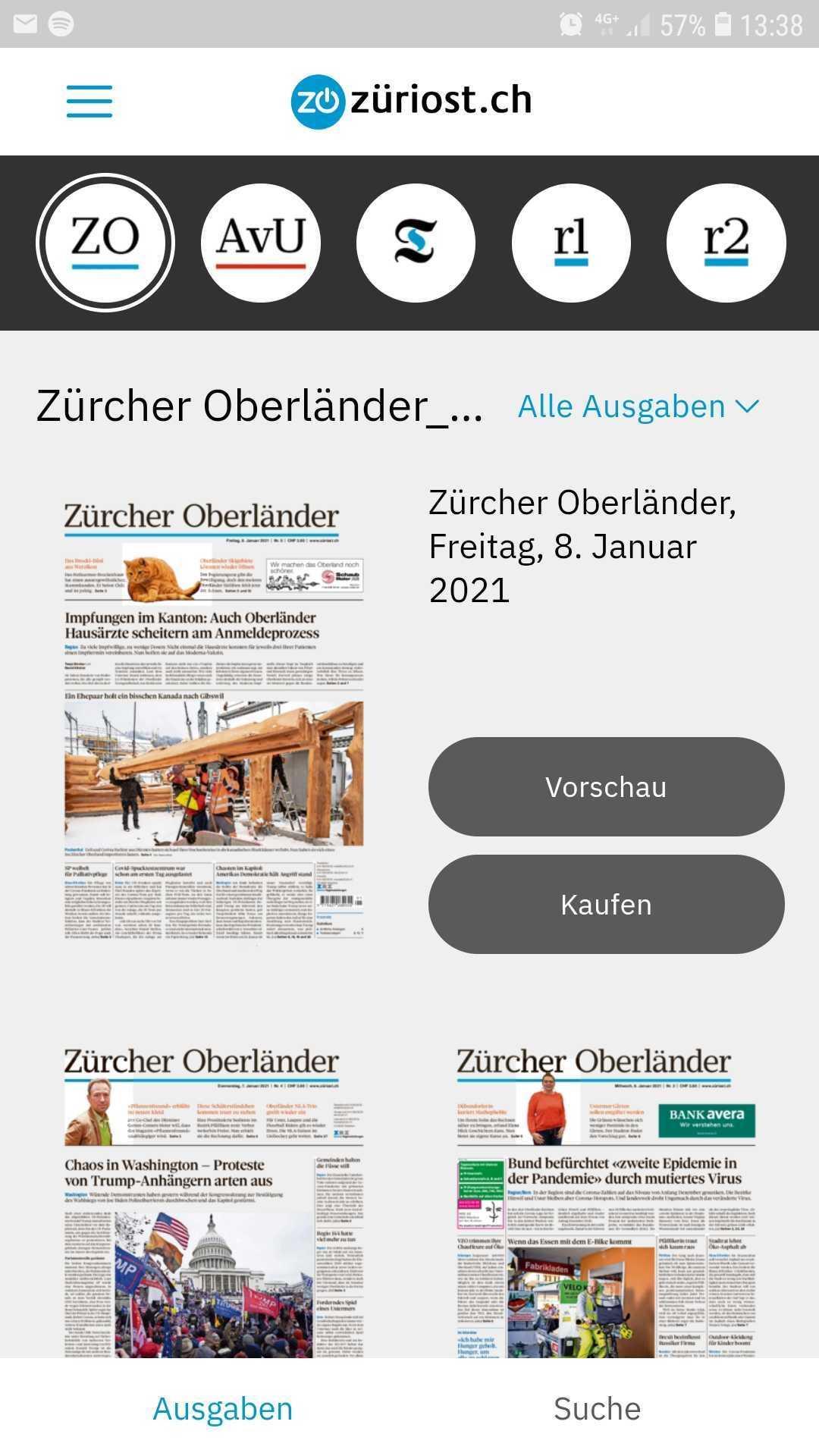
Task: Select the stylized S newspaper circle
Action: (x=416, y=243)
